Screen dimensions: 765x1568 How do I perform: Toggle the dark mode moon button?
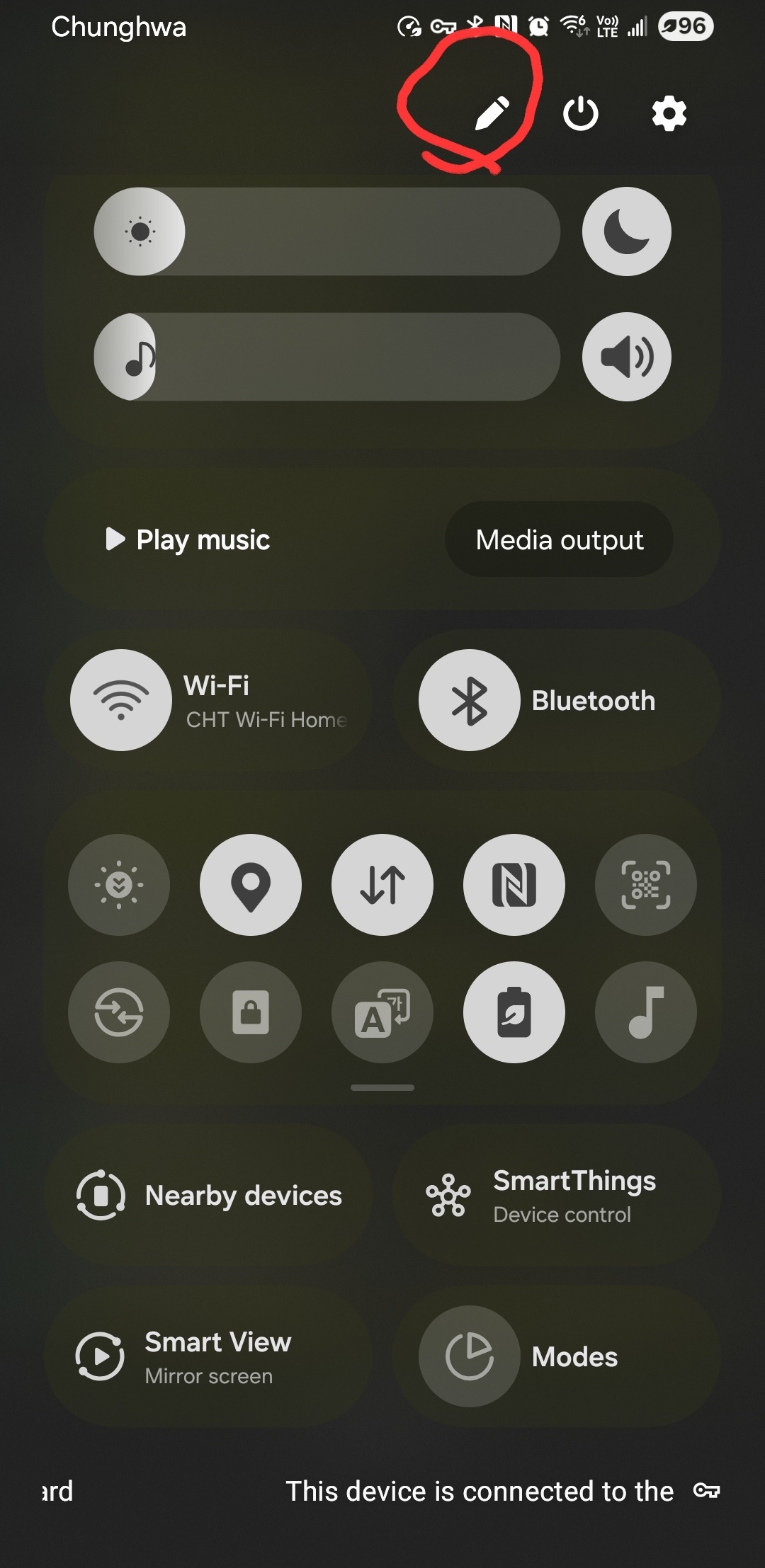pos(626,231)
